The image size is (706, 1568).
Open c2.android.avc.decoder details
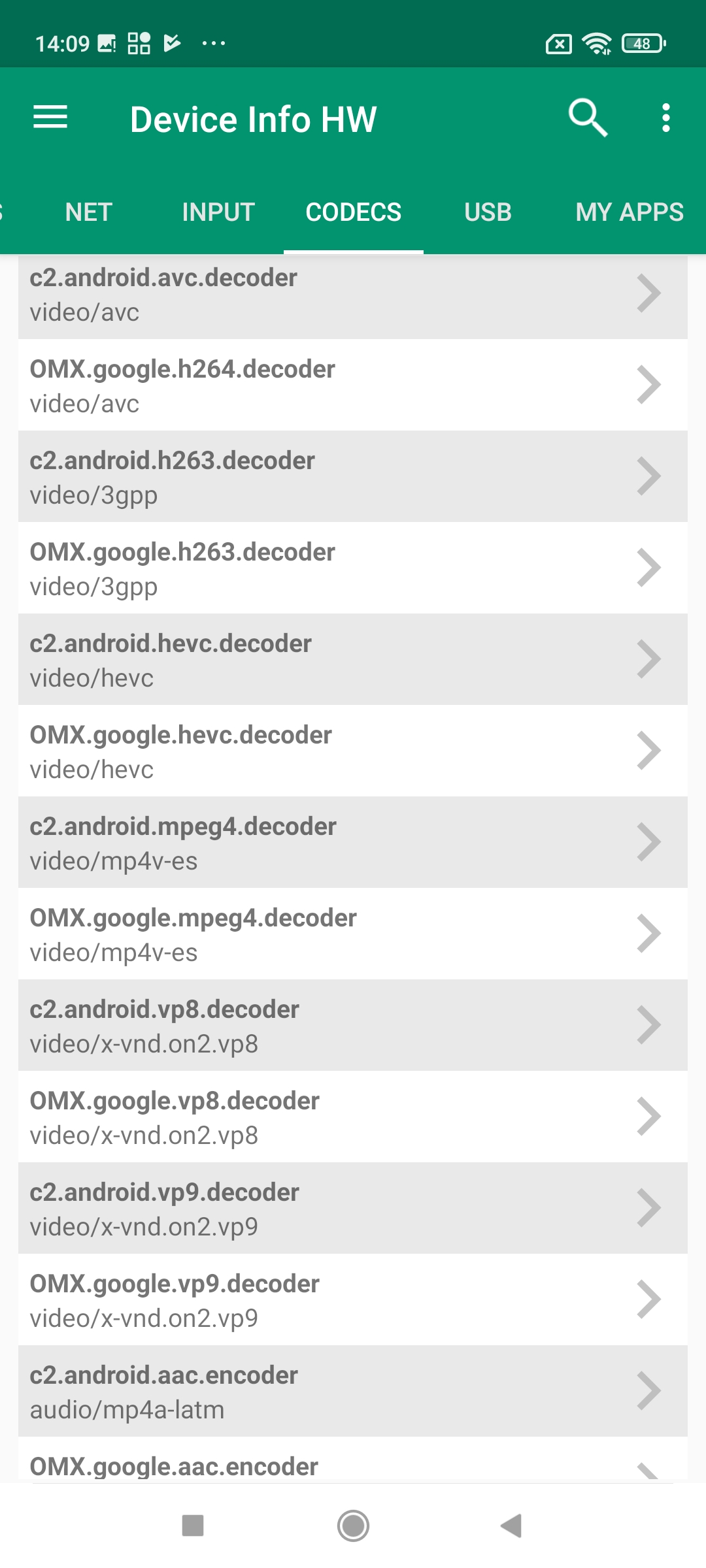[x=353, y=294]
